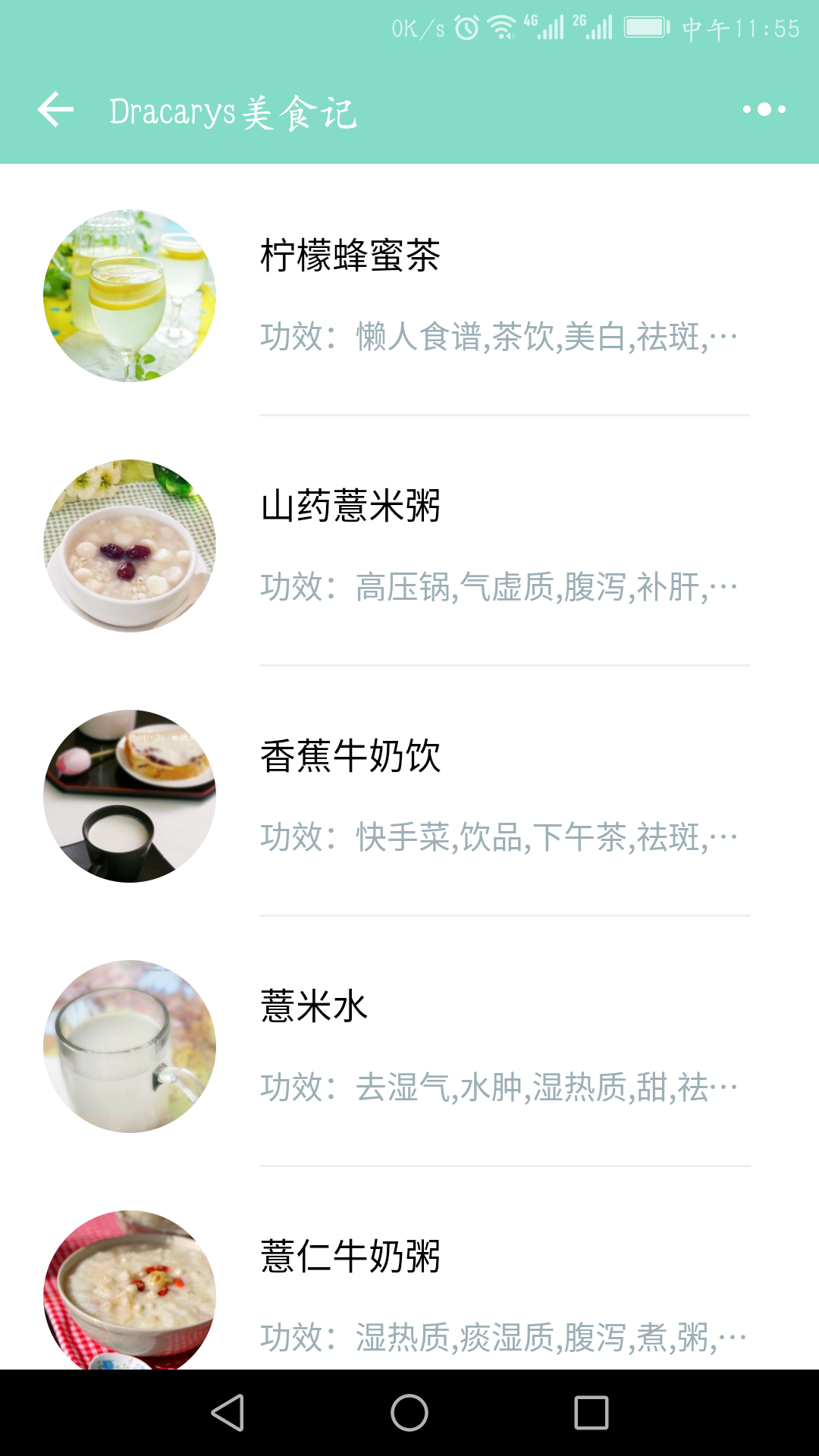Open the three-dot options menu
The width and height of the screenshot is (819, 1456).
[x=764, y=110]
